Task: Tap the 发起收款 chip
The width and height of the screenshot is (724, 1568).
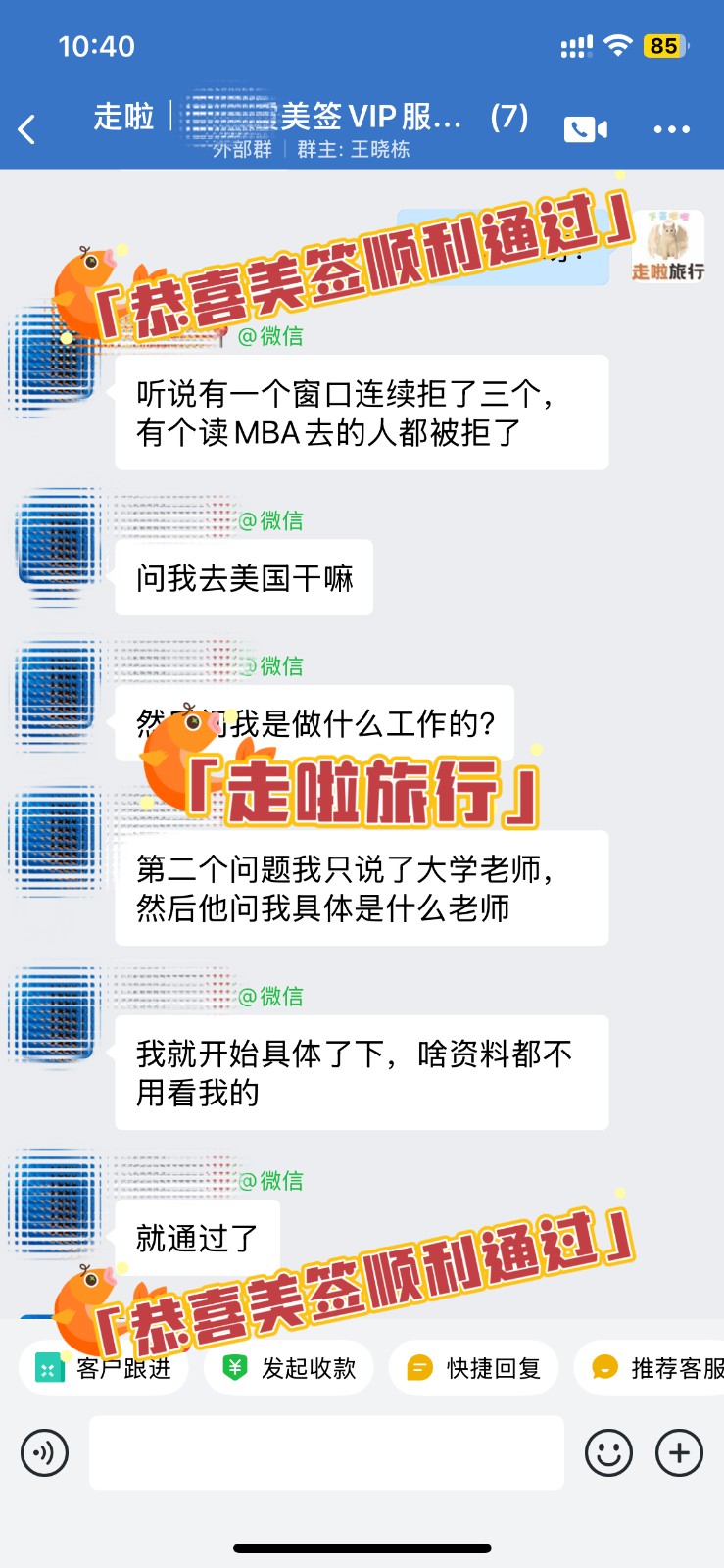Action: [289, 1368]
